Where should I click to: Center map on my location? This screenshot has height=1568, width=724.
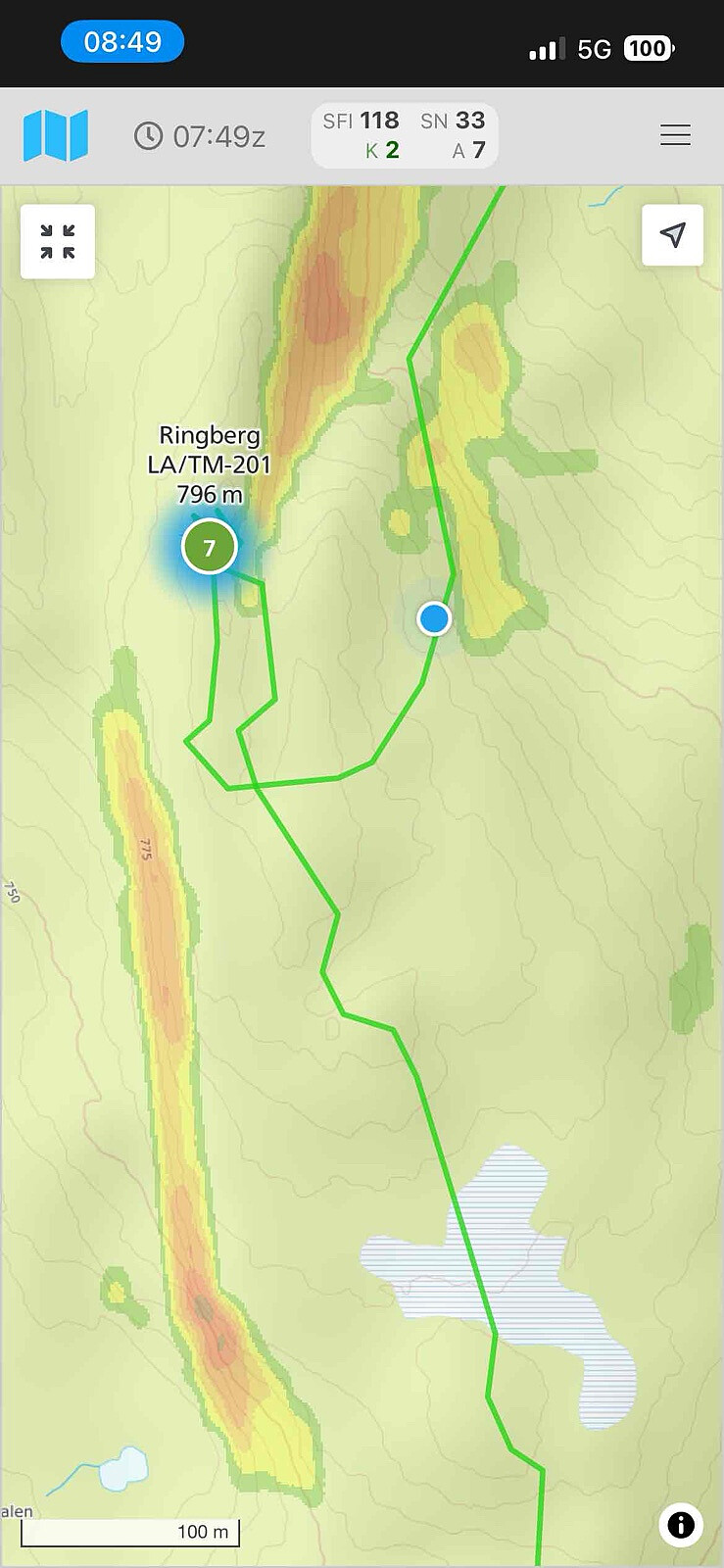click(672, 235)
